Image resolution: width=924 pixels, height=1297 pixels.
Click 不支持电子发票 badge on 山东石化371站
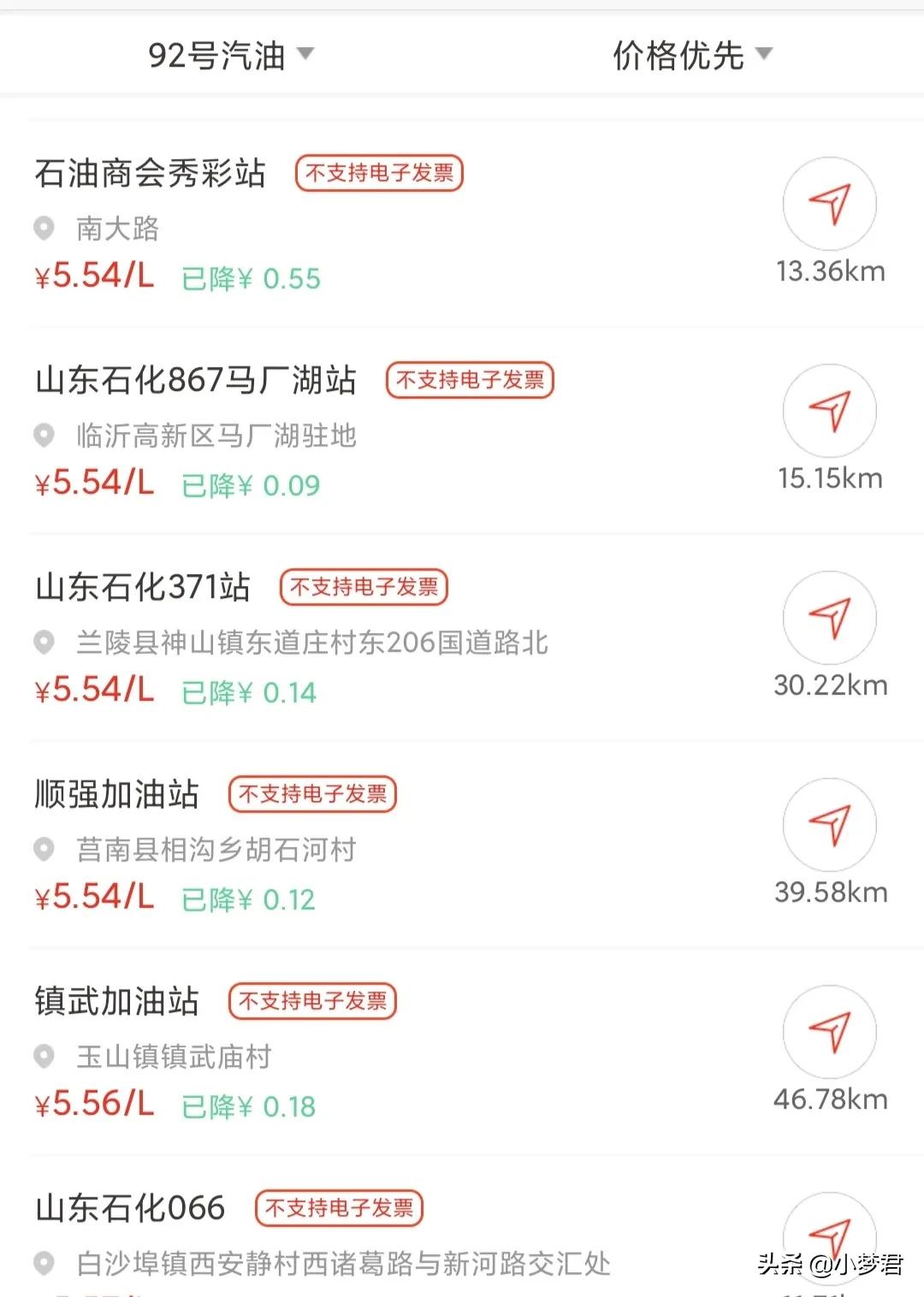point(364,588)
